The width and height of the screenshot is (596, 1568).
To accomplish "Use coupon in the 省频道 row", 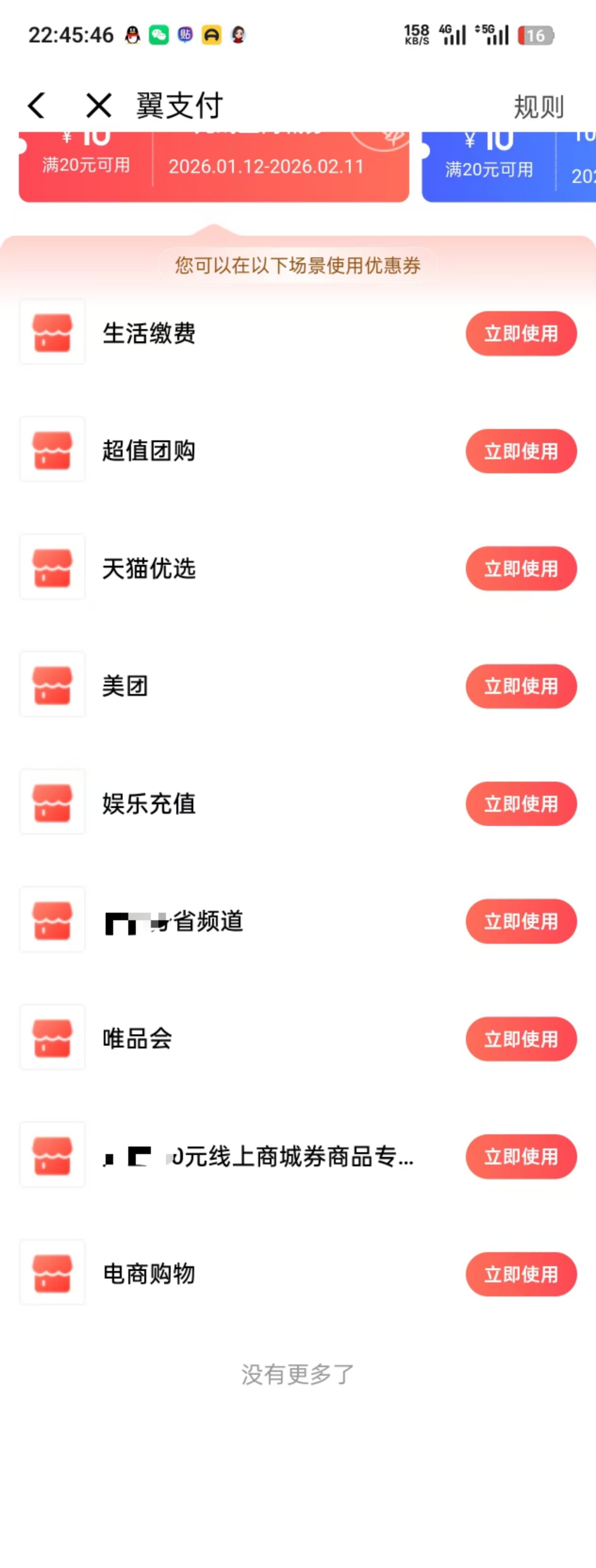I will [x=521, y=921].
